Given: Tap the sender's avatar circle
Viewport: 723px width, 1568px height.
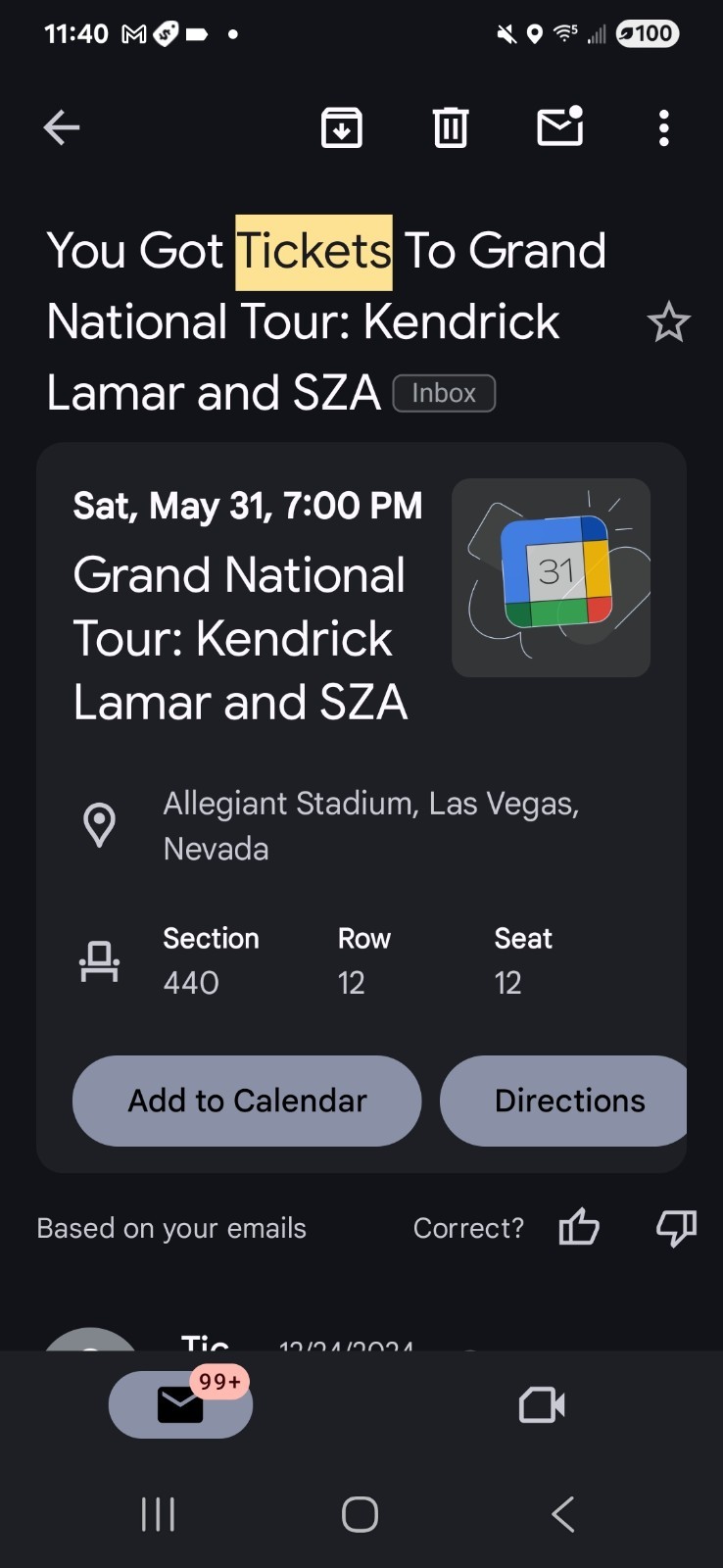Looking at the screenshot, I should pos(90,1345).
